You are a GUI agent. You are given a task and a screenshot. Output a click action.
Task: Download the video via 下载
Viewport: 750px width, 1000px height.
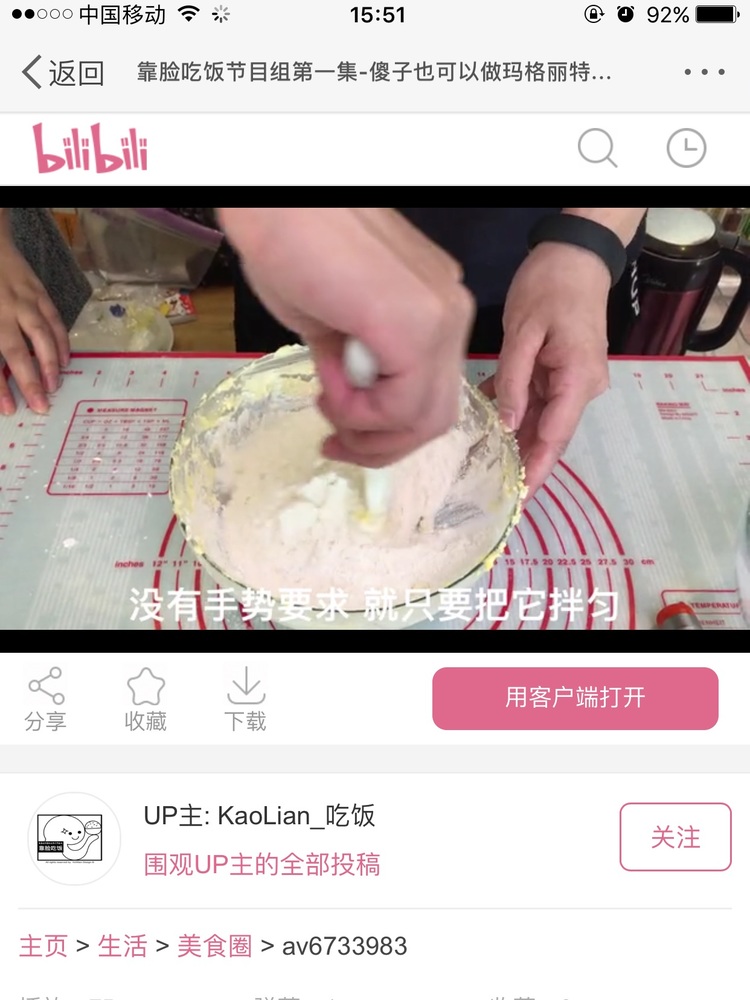tap(245, 699)
